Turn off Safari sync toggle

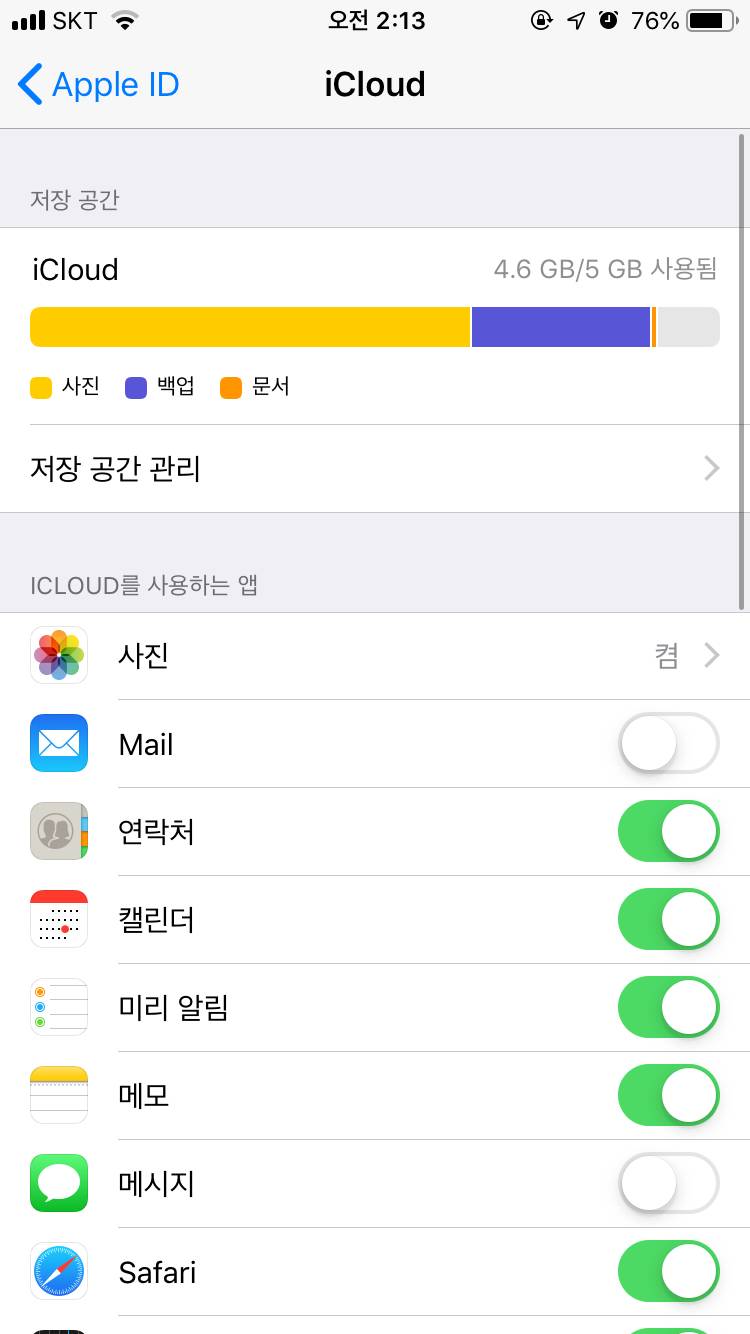(x=668, y=1271)
